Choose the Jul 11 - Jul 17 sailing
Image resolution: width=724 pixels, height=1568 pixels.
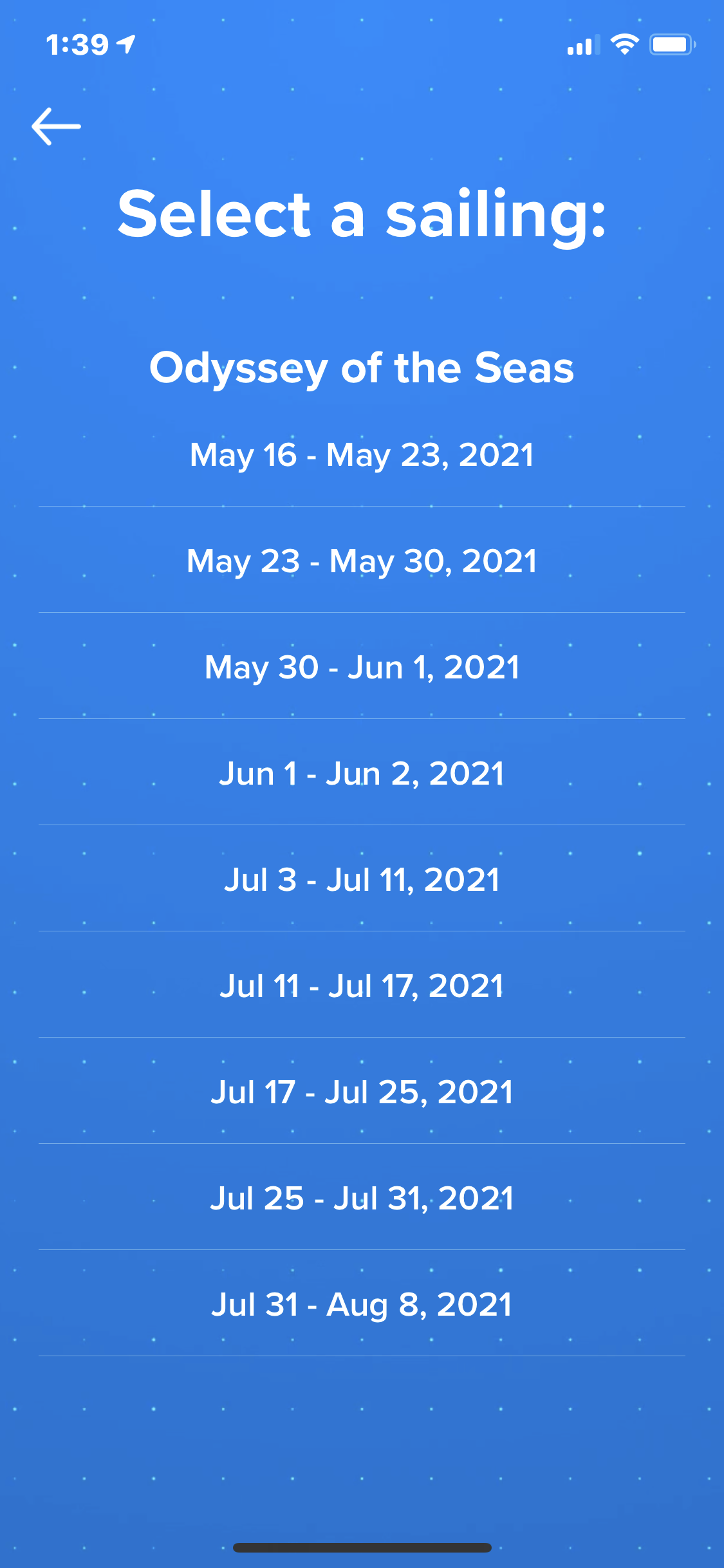point(362,985)
